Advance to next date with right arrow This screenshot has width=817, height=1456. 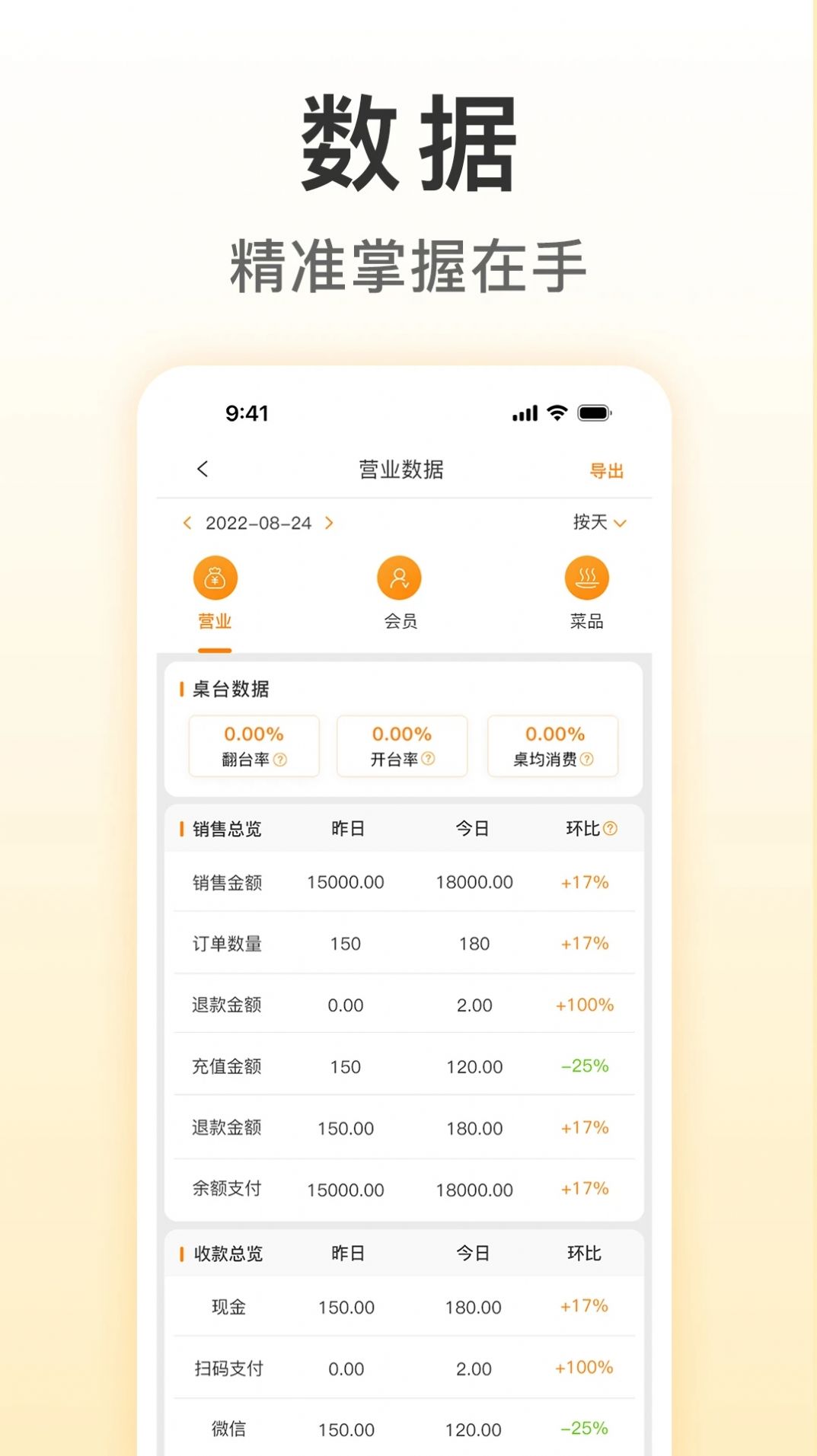pos(328,523)
